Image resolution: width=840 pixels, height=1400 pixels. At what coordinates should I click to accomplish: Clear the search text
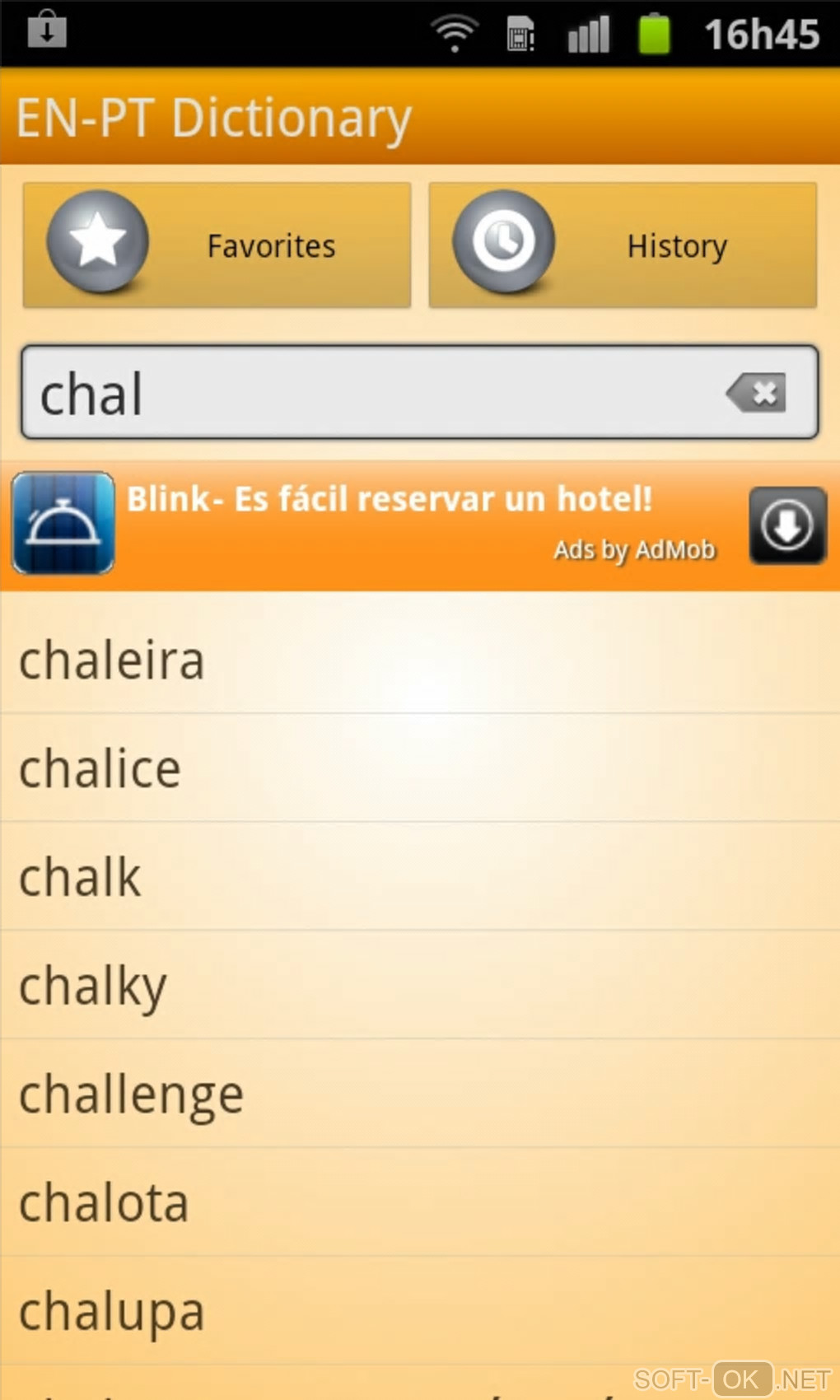(x=758, y=393)
